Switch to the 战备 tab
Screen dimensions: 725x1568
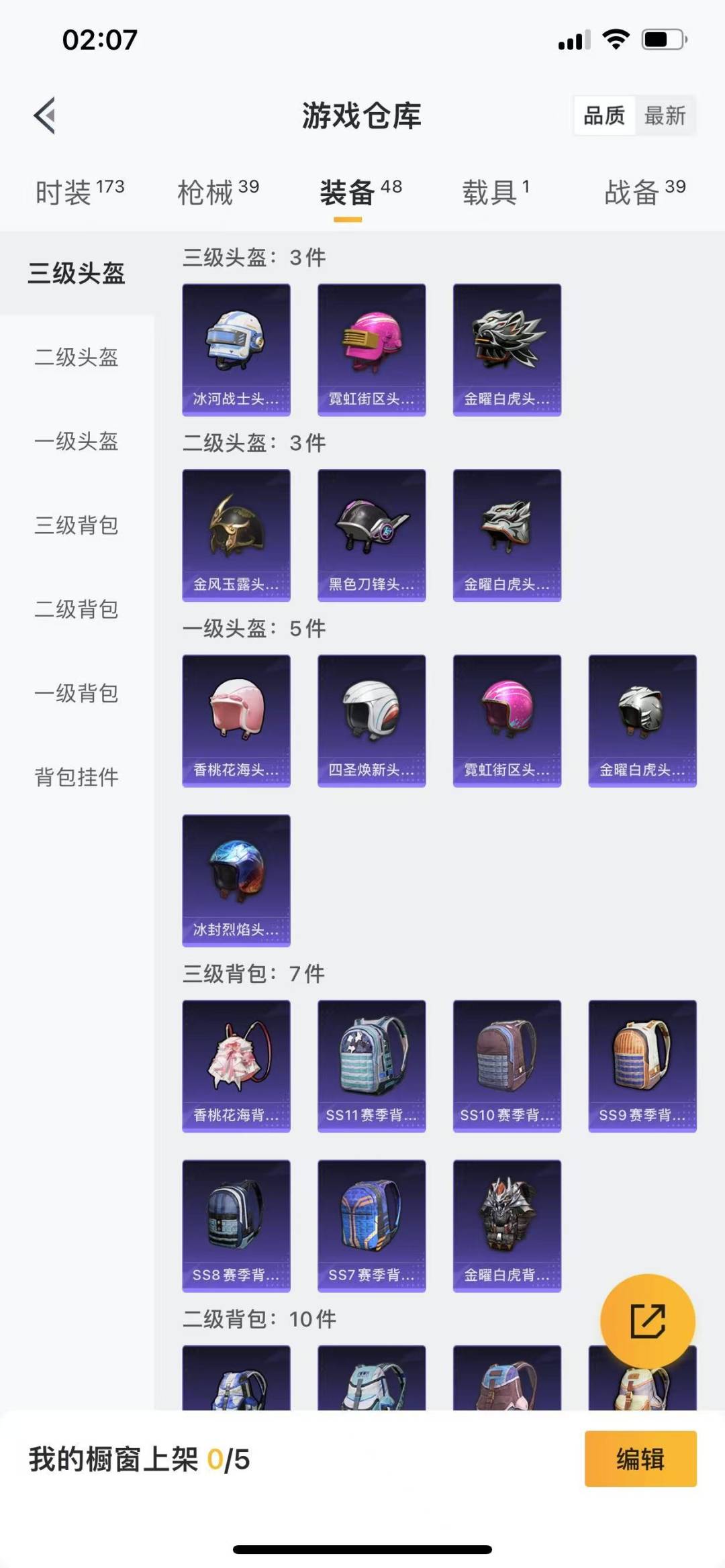tap(644, 193)
